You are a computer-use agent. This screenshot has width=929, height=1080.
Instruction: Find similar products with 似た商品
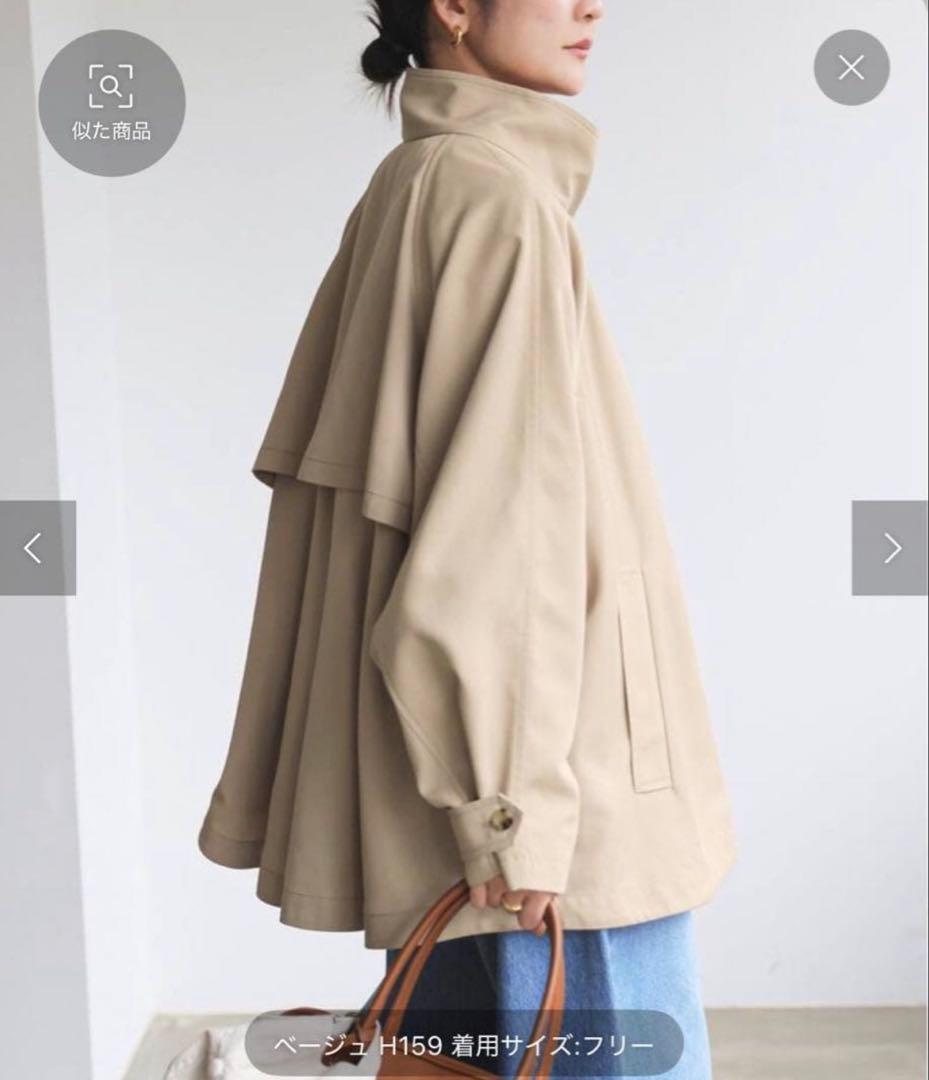pyautogui.click(x=111, y=103)
